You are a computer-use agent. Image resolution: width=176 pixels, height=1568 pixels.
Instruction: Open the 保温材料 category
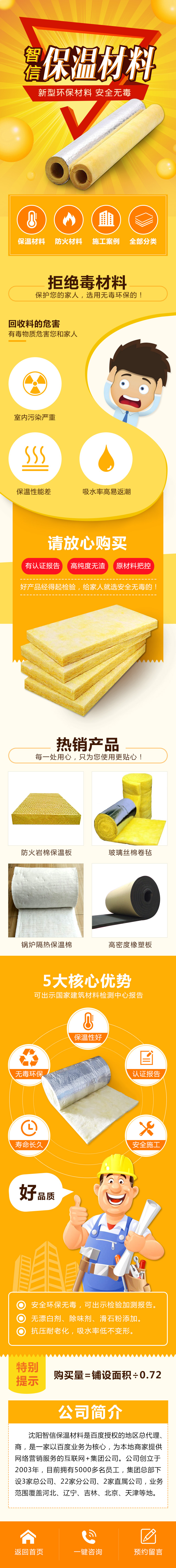coord(31,223)
